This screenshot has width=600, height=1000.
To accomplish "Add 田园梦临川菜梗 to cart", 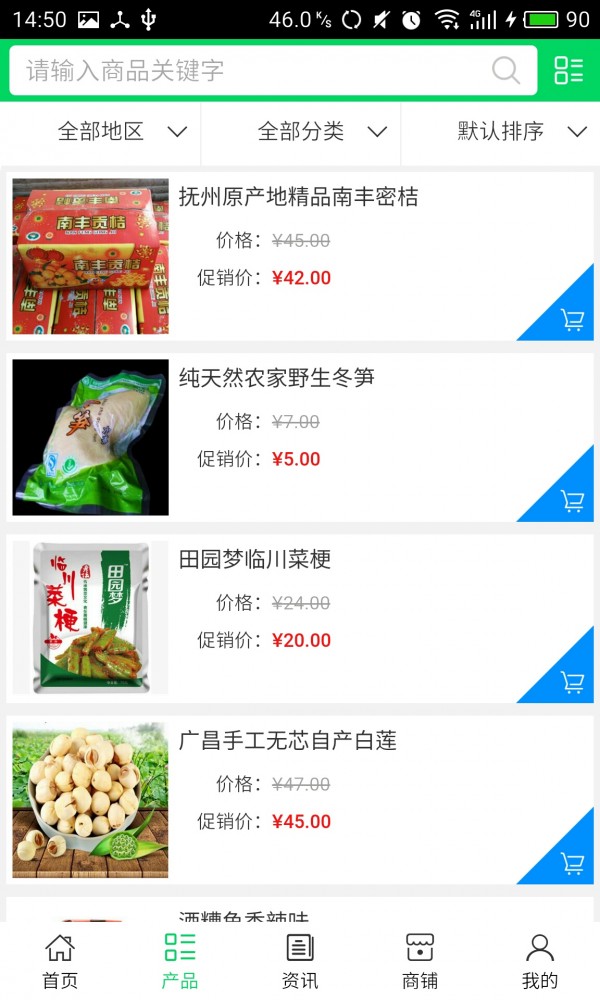I will 572,682.
